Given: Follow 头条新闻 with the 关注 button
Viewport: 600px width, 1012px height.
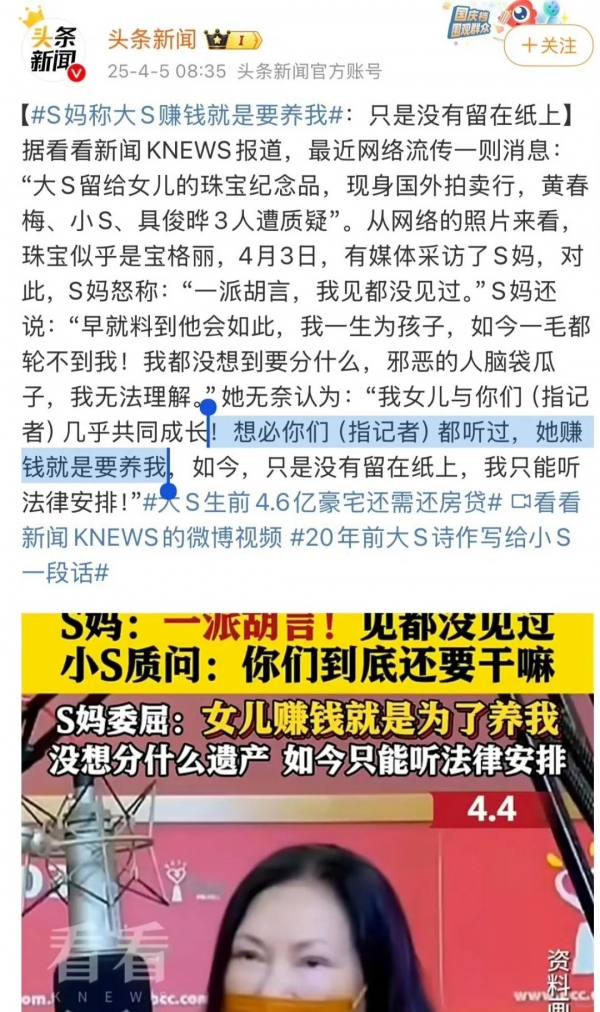Looking at the screenshot, I should tap(548, 46).
